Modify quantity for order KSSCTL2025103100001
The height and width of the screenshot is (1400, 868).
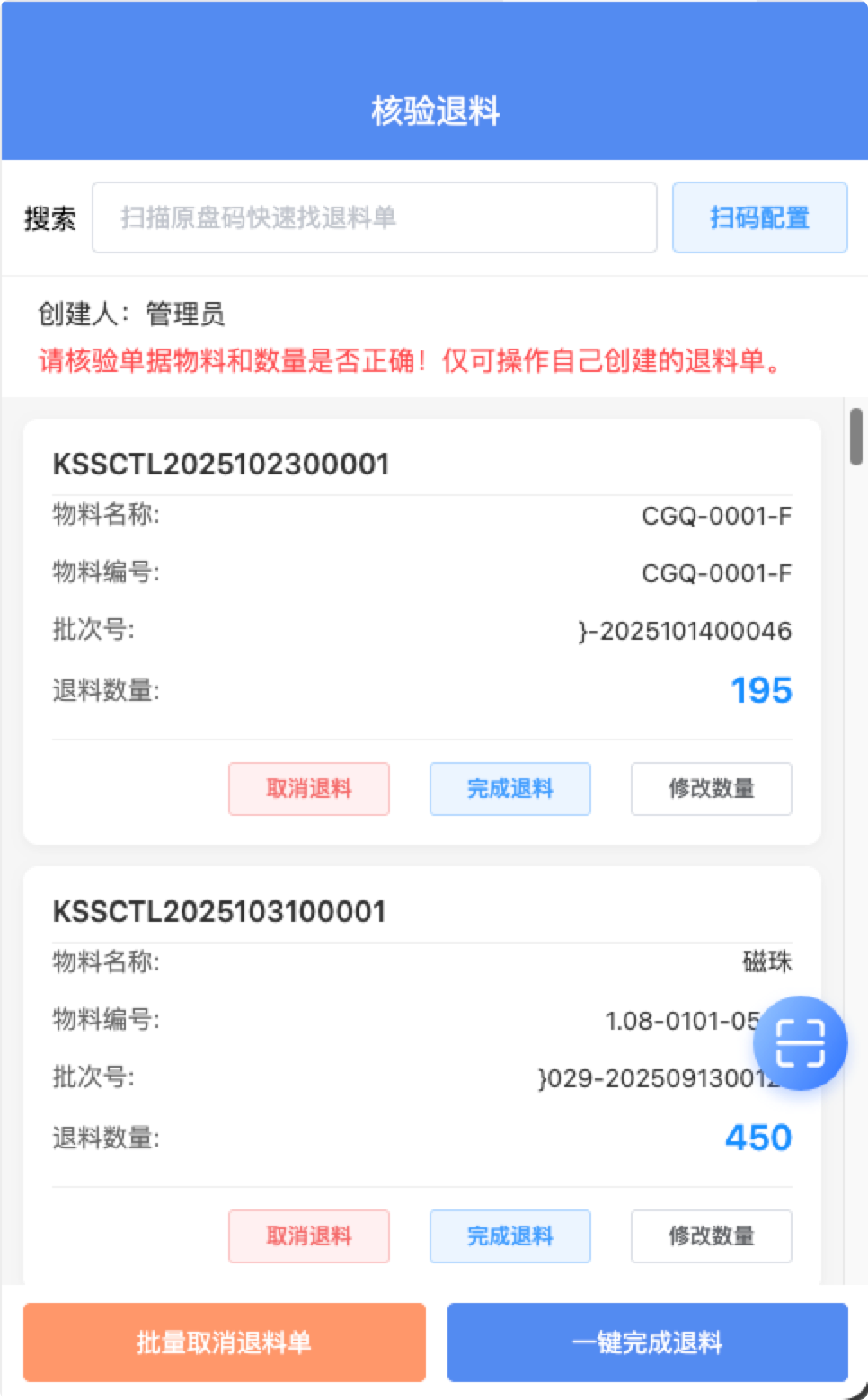(x=711, y=1236)
